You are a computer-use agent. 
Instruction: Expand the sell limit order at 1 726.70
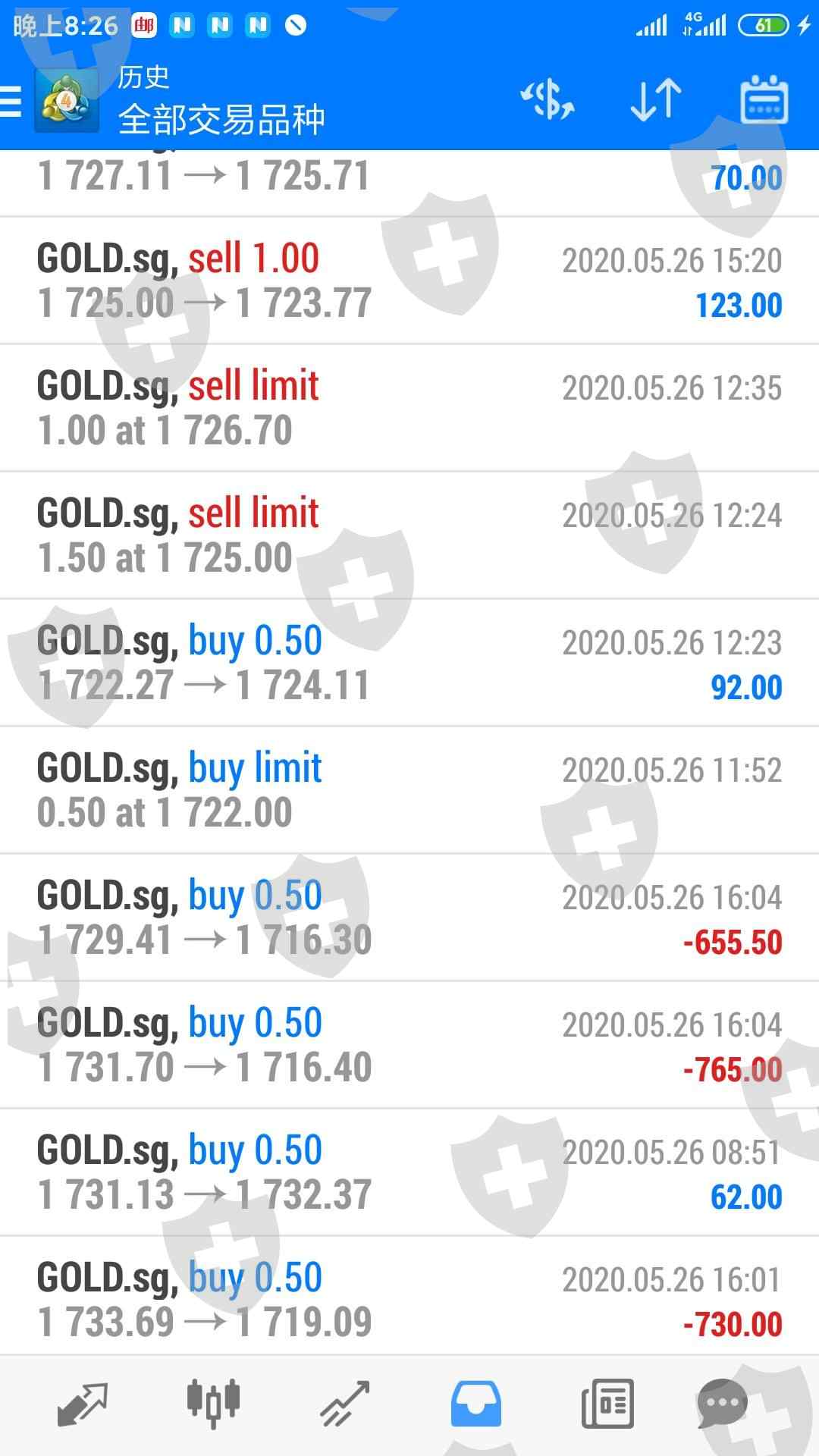pyautogui.click(x=409, y=408)
